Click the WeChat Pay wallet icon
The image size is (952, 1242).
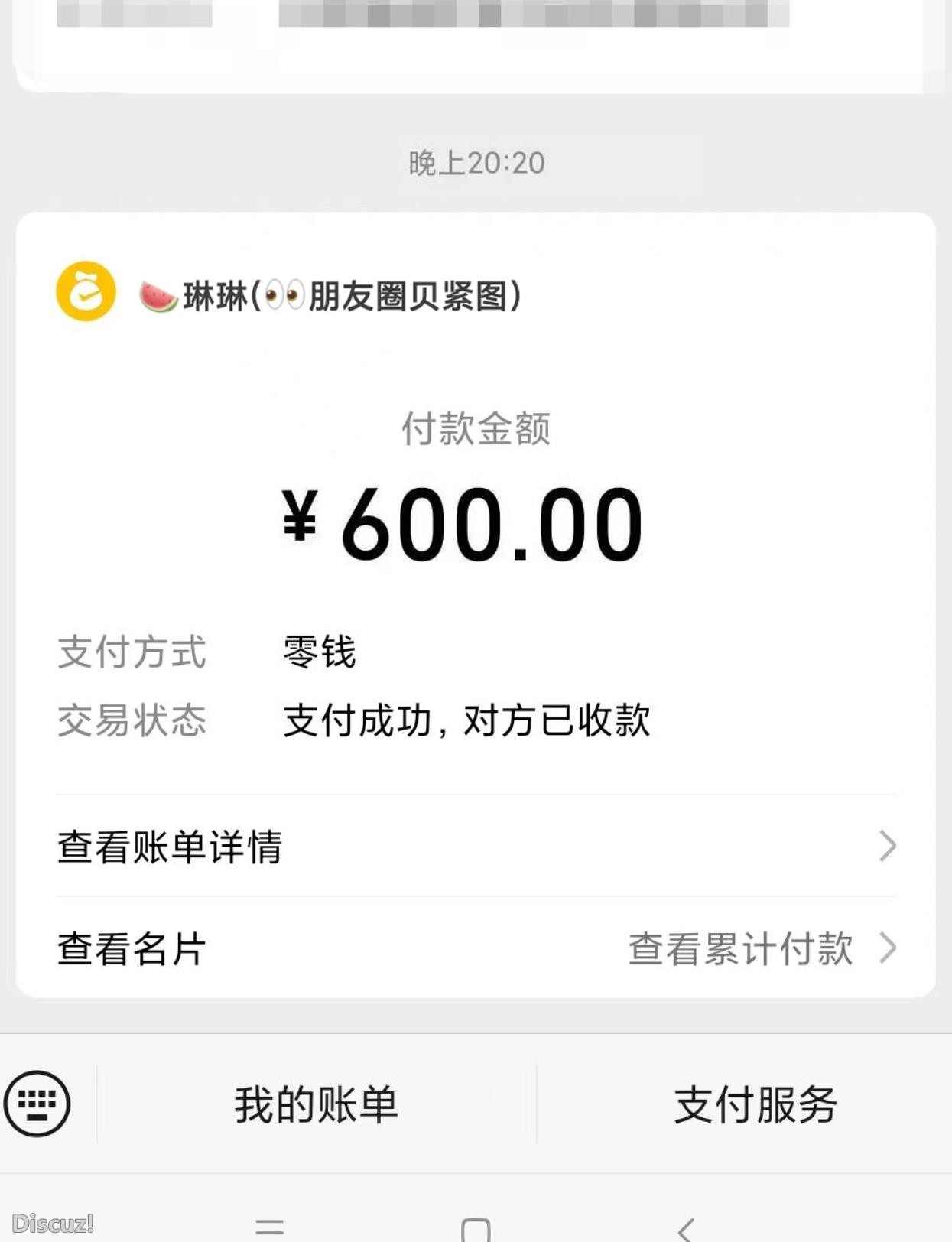(x=84, y=291)
